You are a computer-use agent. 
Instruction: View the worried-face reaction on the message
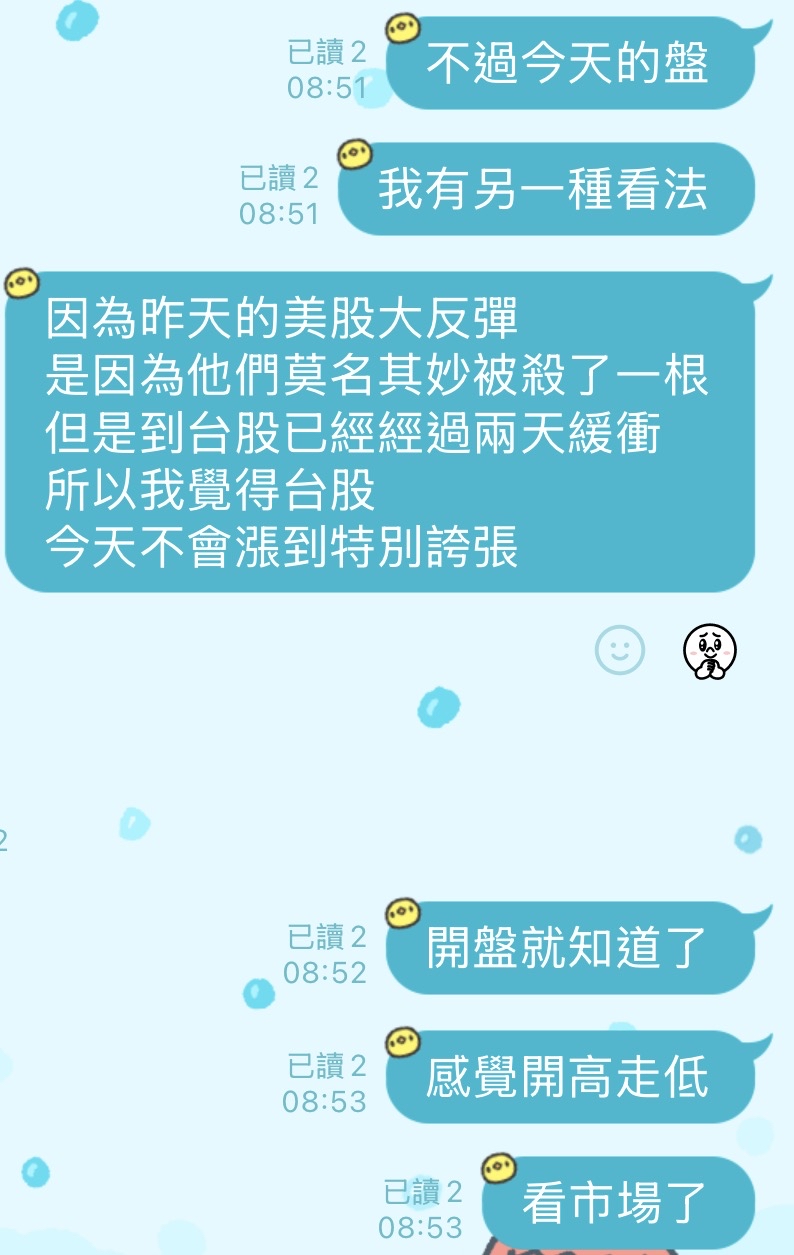pyautogui.click(x=709, y=651)
